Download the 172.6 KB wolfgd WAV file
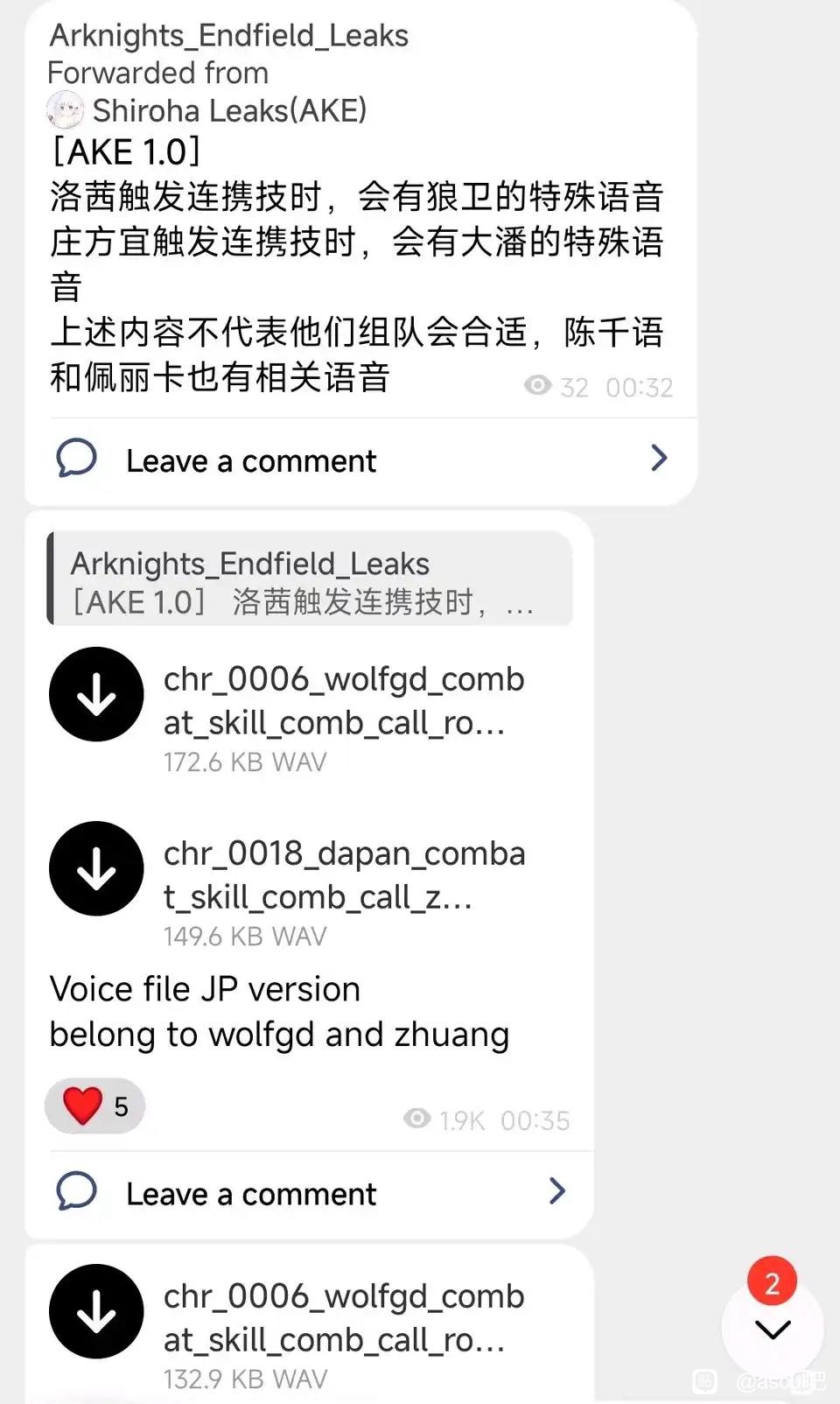 [96, 695]
